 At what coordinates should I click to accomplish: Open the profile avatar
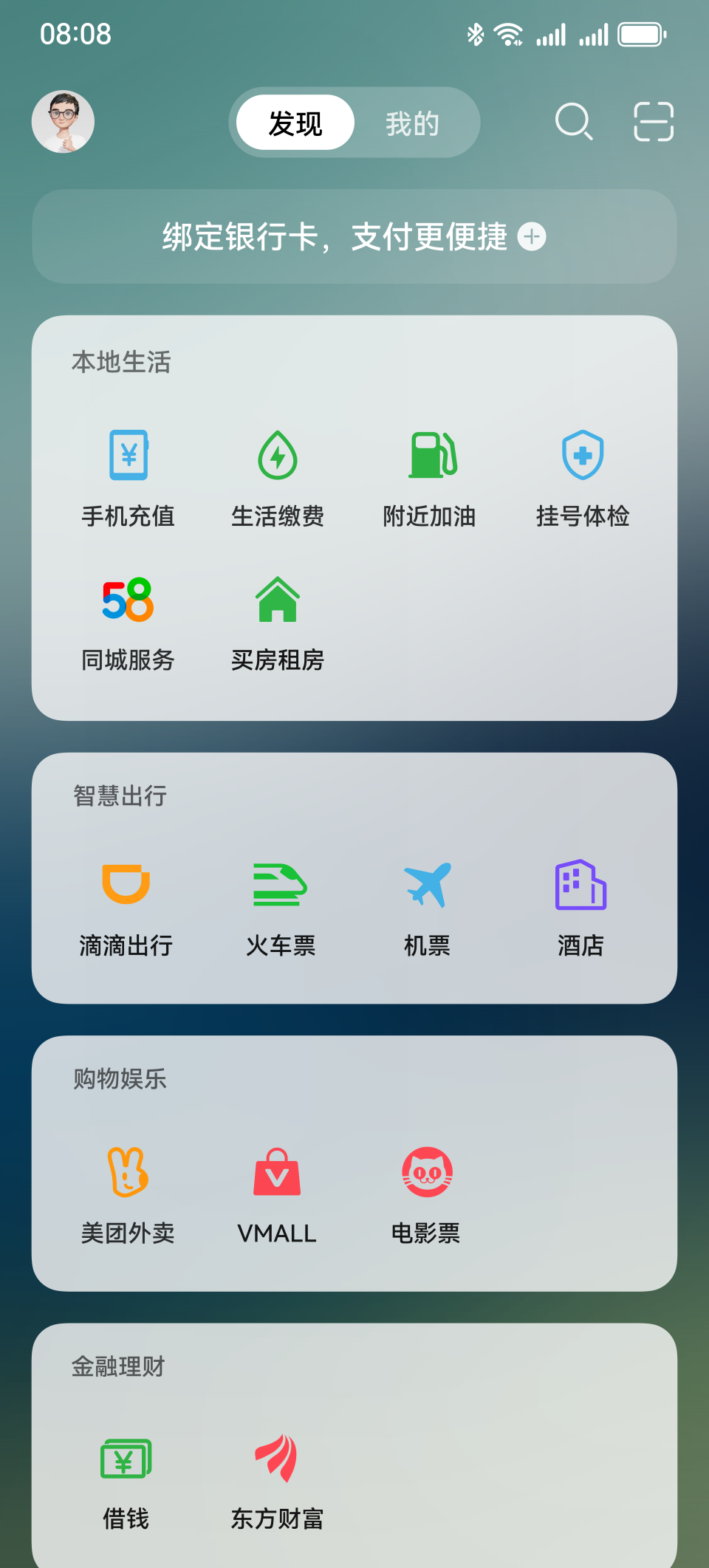tap(63, 122)
